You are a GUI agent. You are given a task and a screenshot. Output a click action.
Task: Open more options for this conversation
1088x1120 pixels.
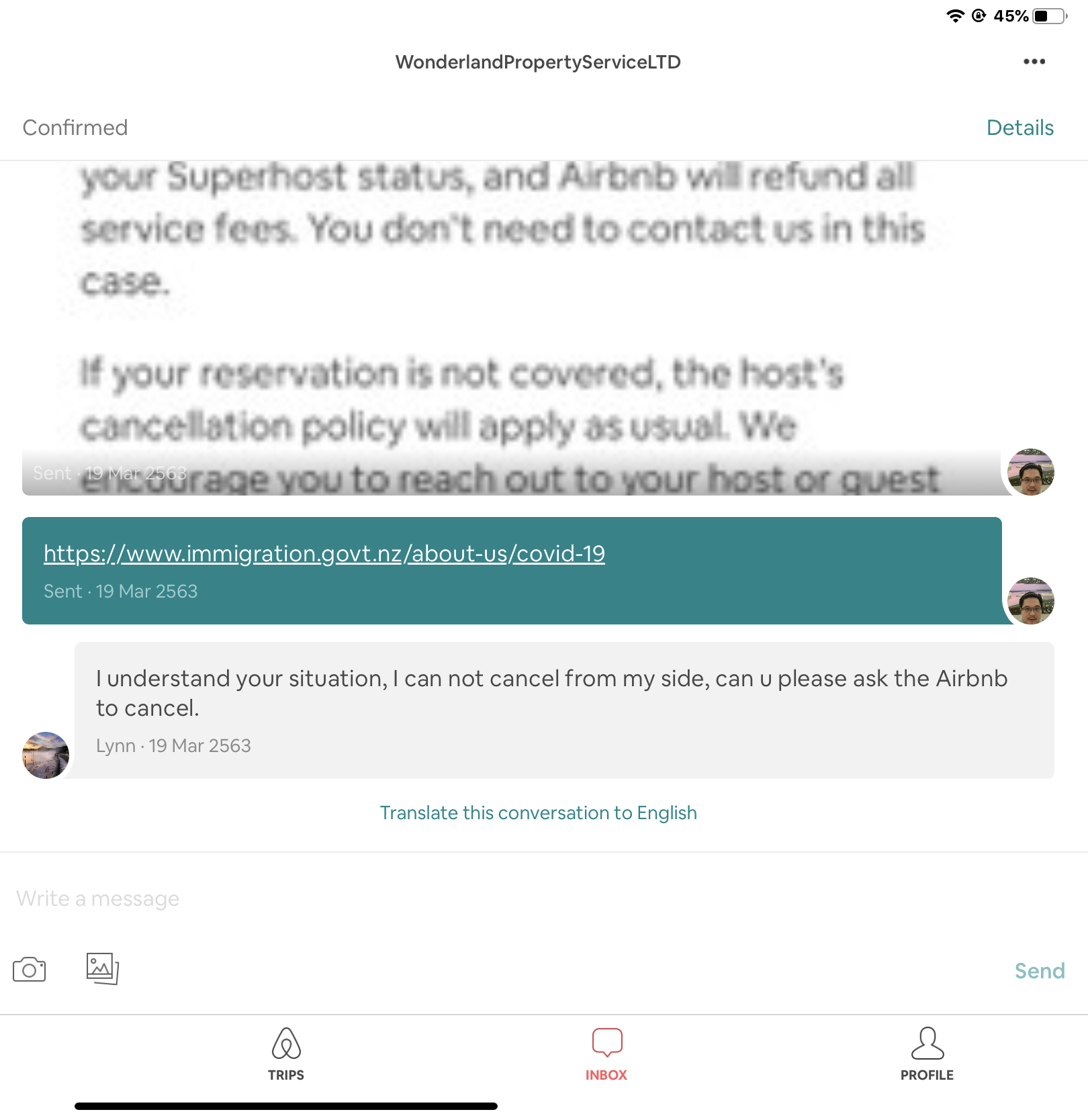(x=1034, y=61)
